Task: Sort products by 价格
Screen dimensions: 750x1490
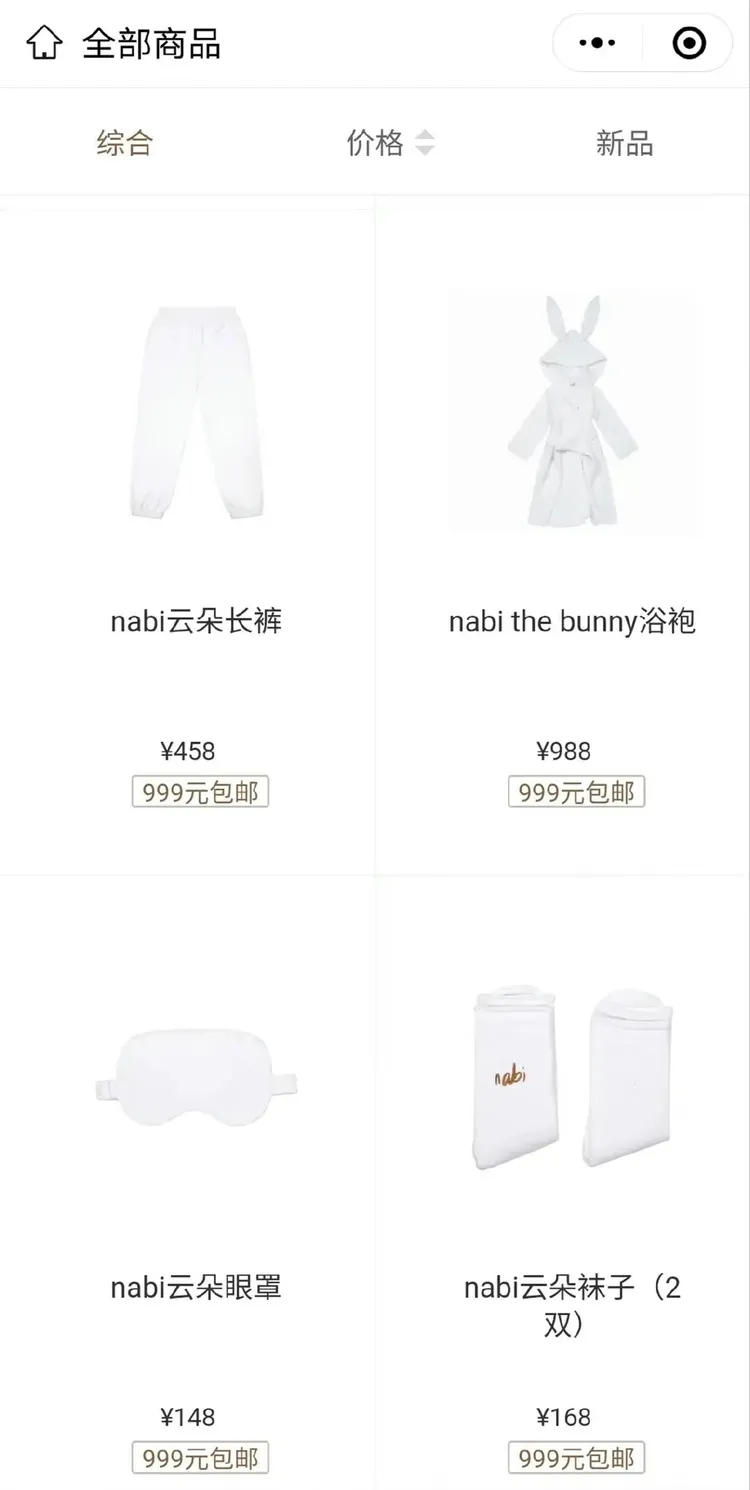Action: click(389, 143)
